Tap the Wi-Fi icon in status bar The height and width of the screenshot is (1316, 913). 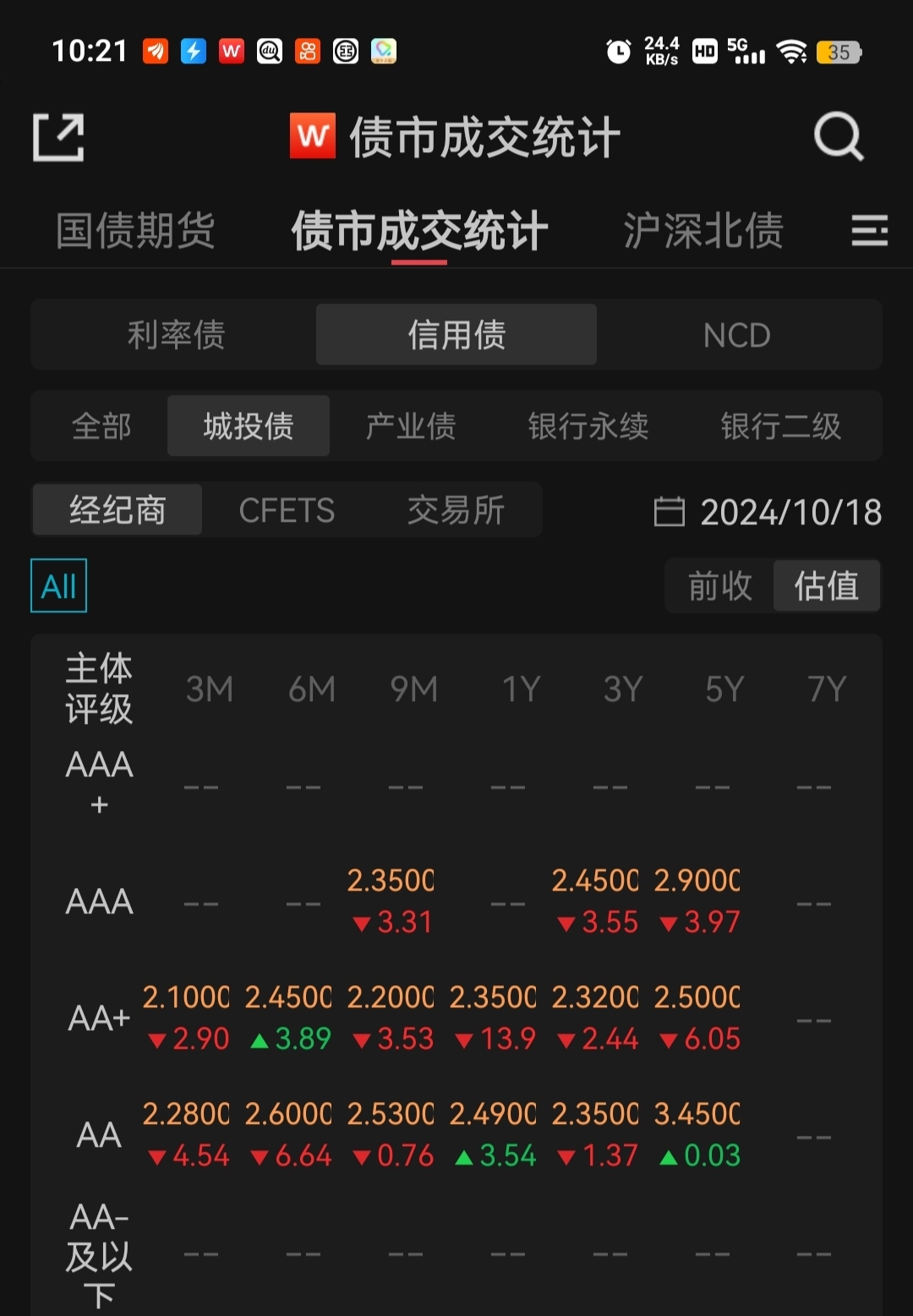click(x=791, y=52)
